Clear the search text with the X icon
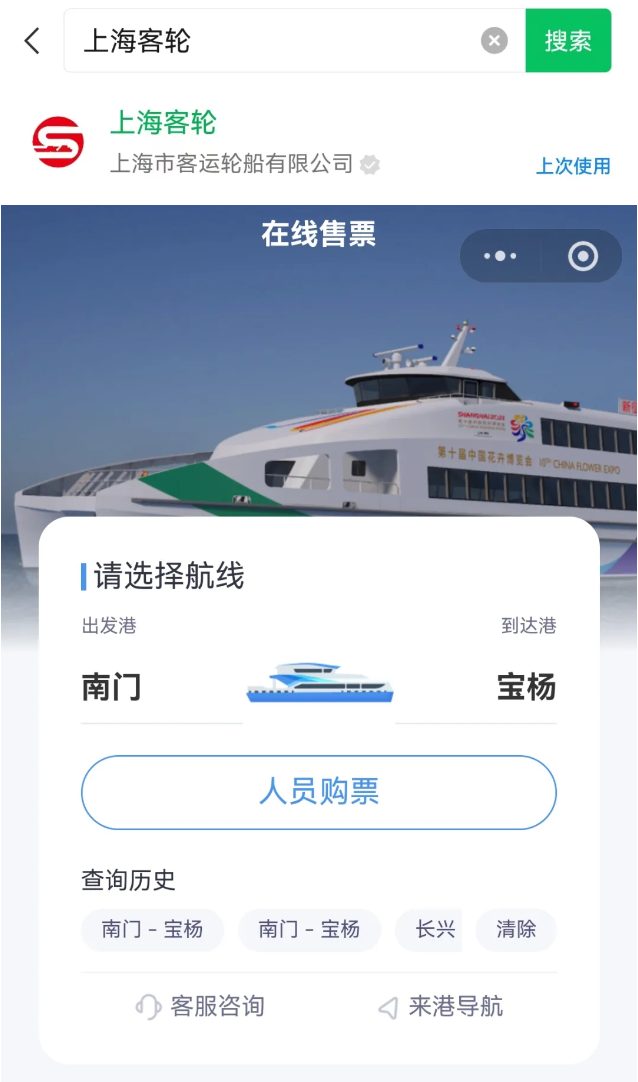 pyautogui.click(x=494, y=41)
